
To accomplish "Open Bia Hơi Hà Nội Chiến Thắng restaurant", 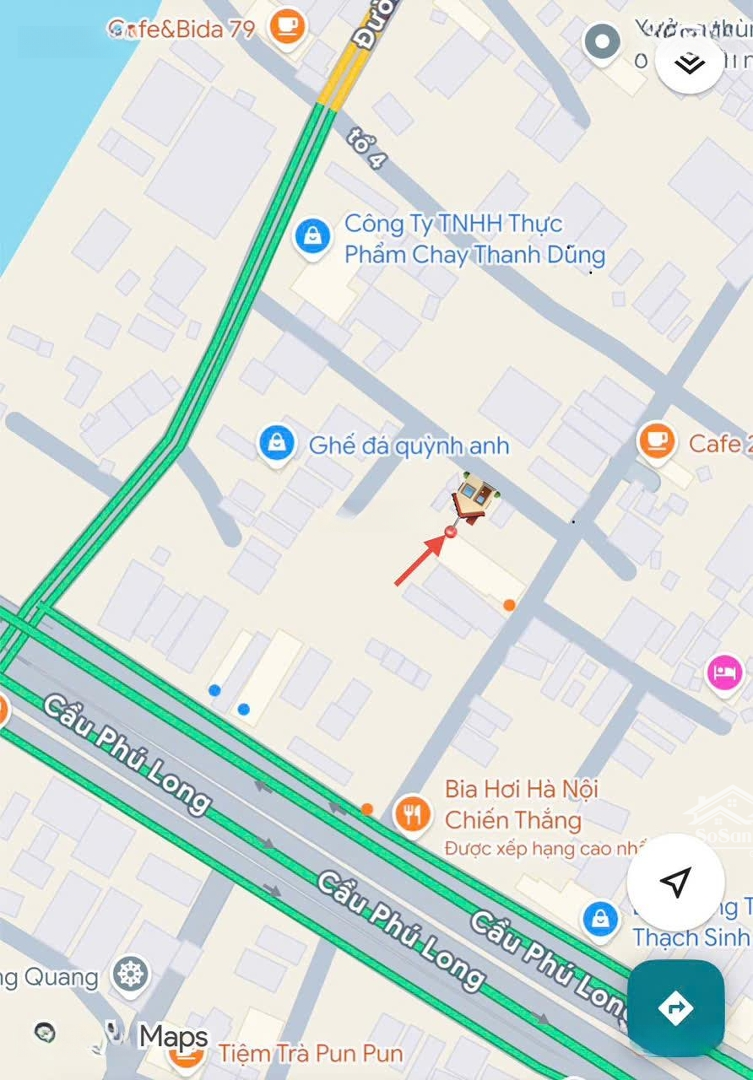I will point(412,814).
